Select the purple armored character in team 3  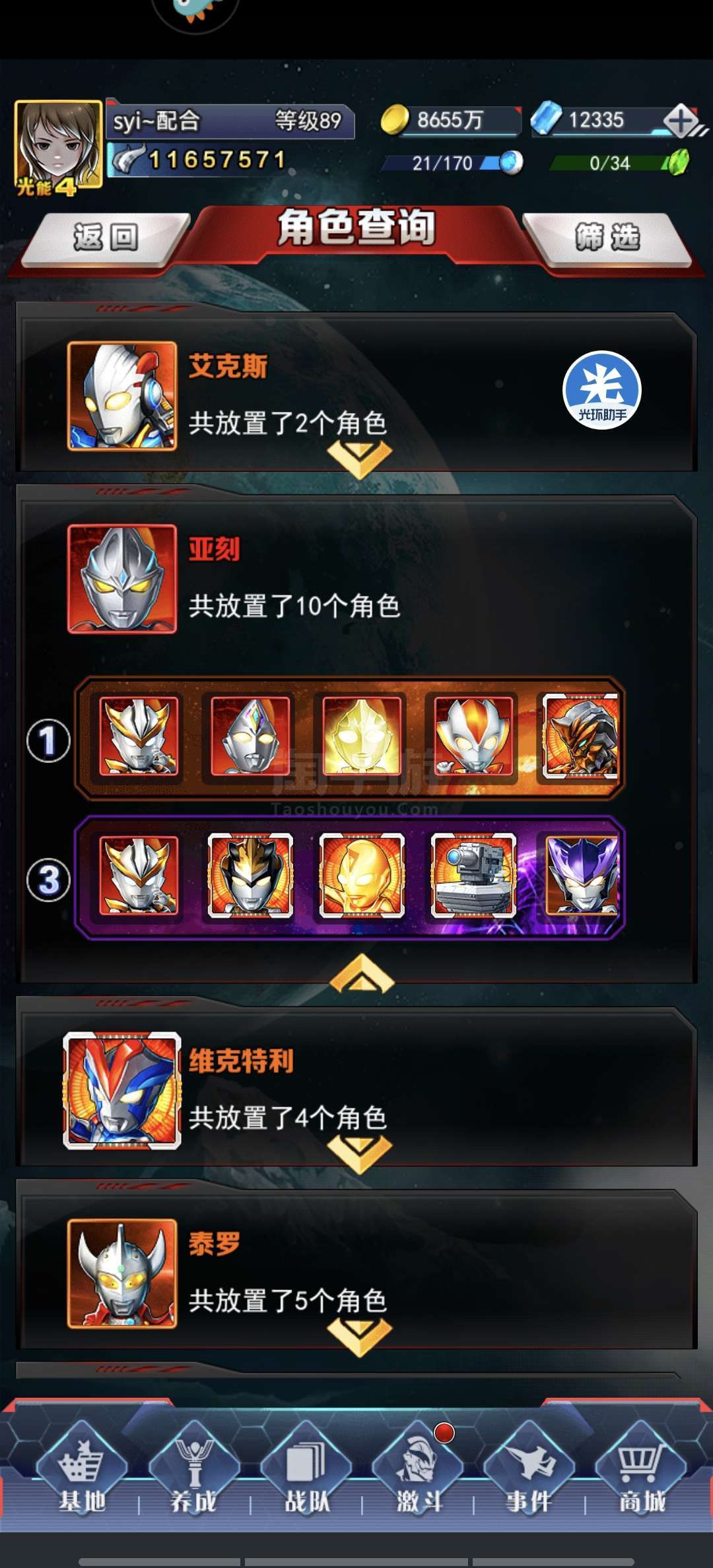[582, 875]
